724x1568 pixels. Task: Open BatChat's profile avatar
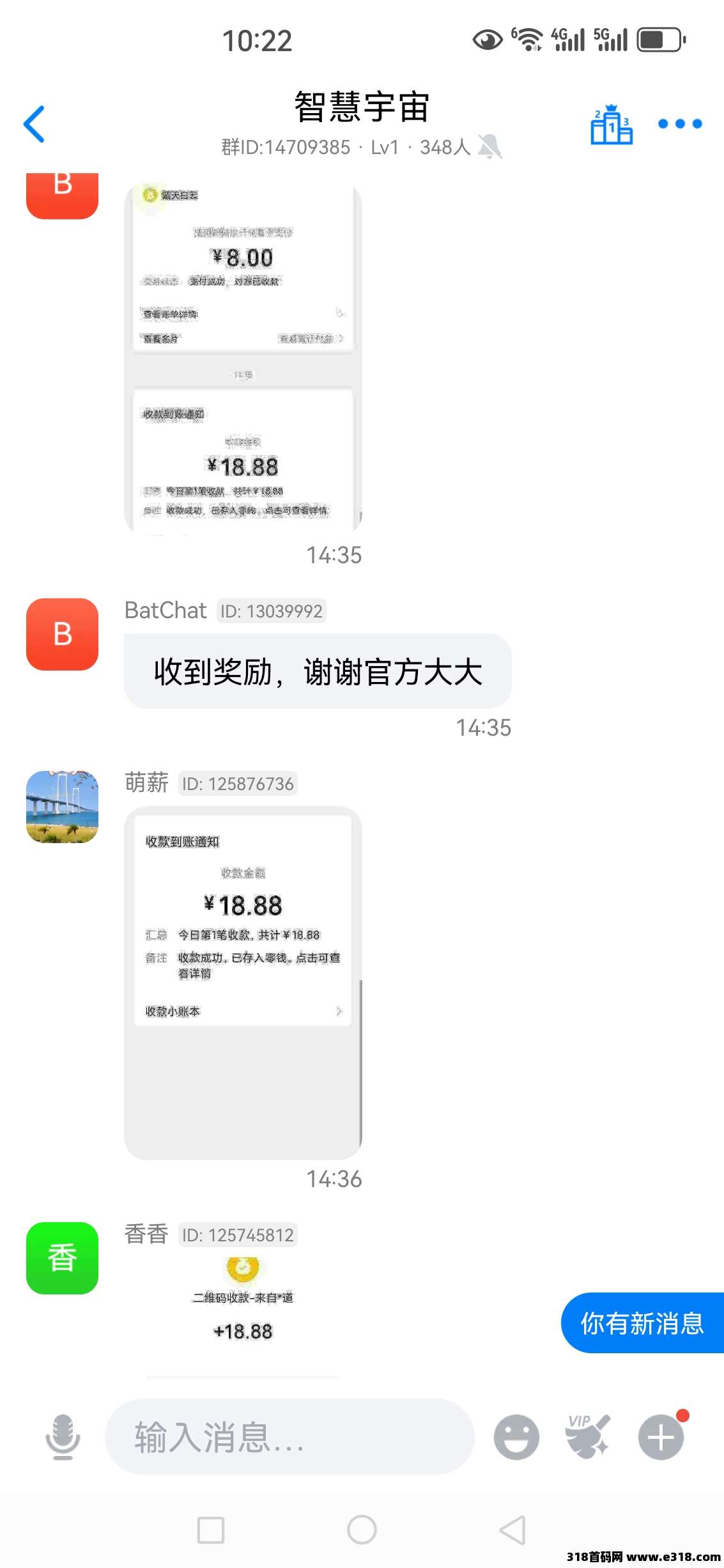tap(62, 634)
